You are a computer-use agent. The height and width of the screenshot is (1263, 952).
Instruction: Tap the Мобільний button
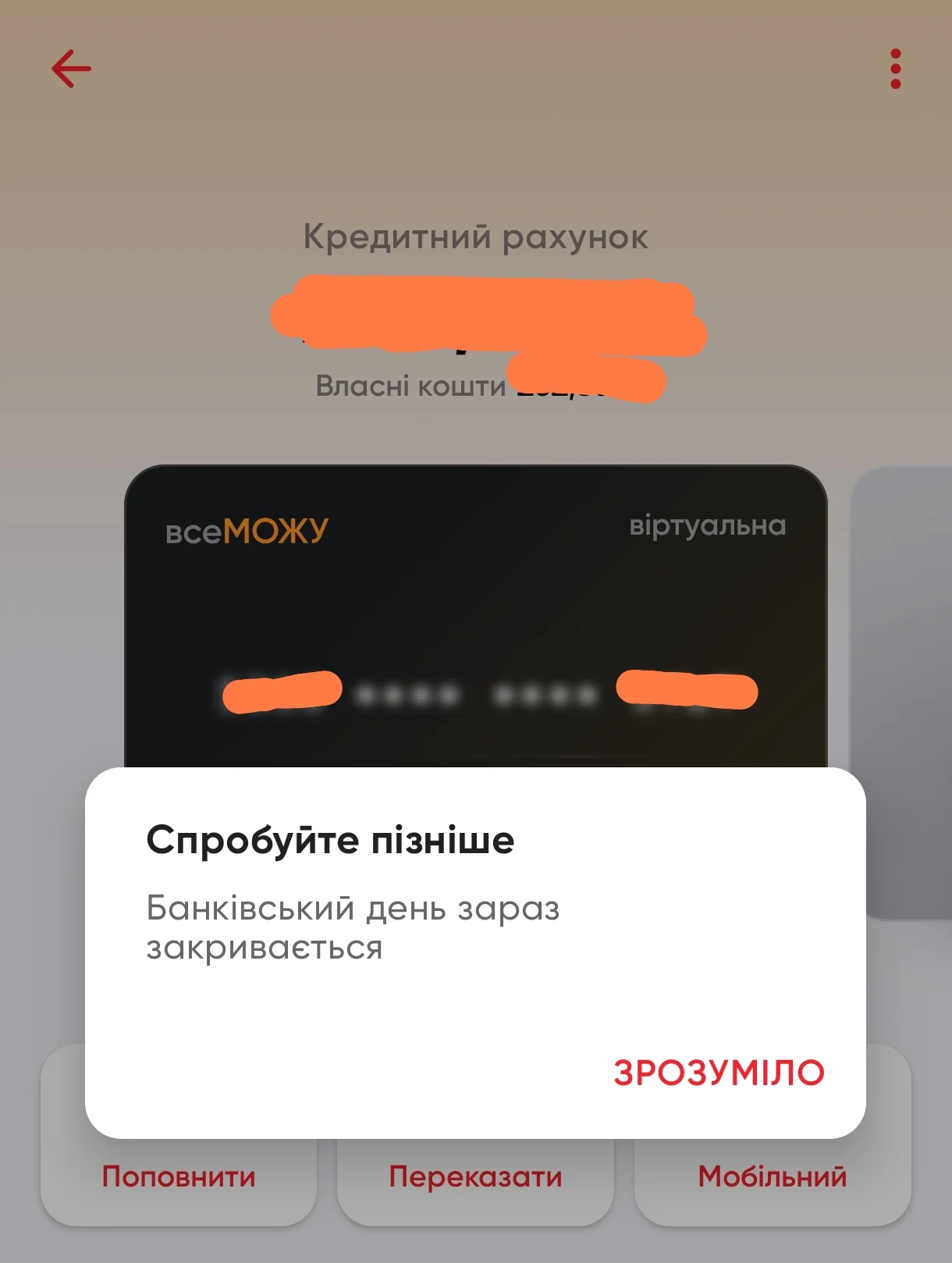pyautogui.click(x=772, y=1177)
